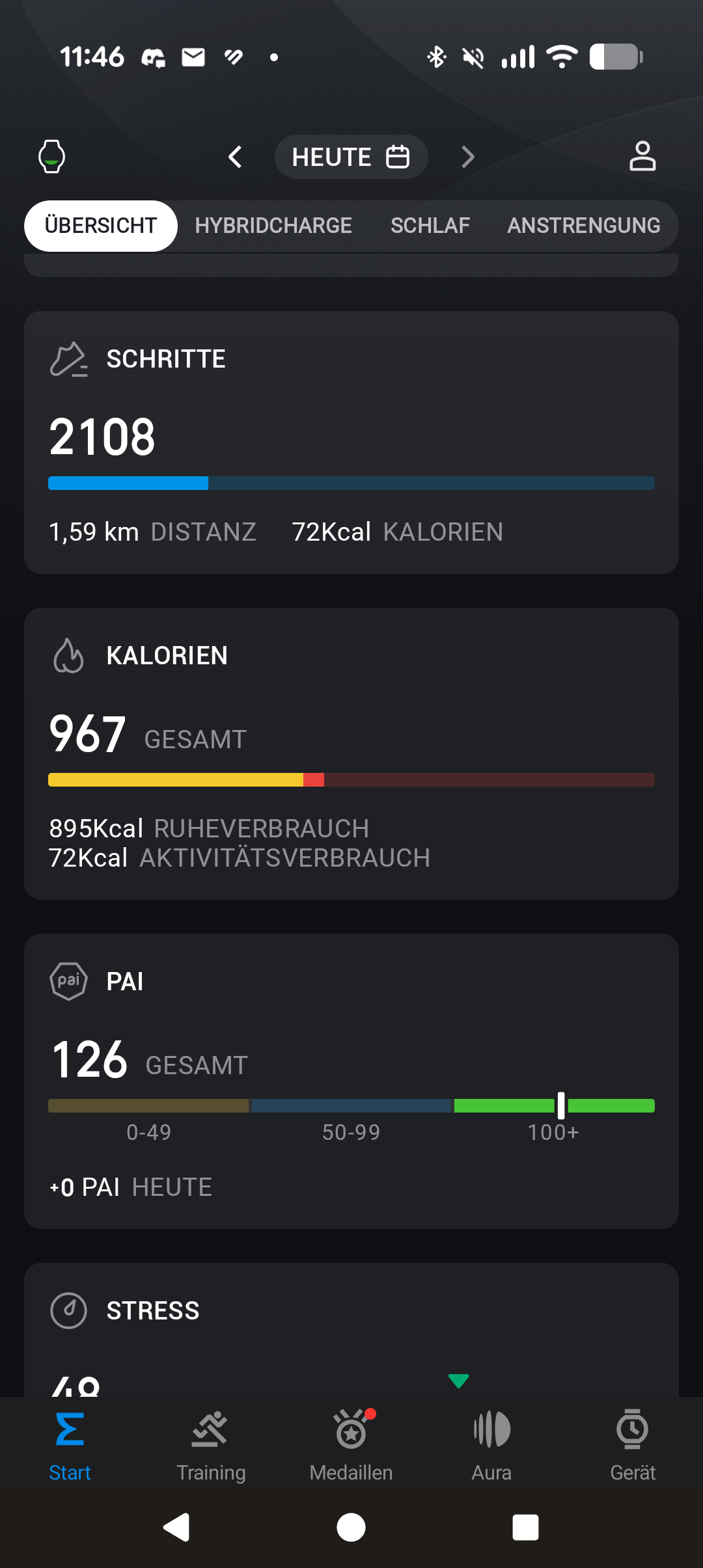Open the watch device status icon
Viewport: 703px width, 1568px height.
point(52,157)
